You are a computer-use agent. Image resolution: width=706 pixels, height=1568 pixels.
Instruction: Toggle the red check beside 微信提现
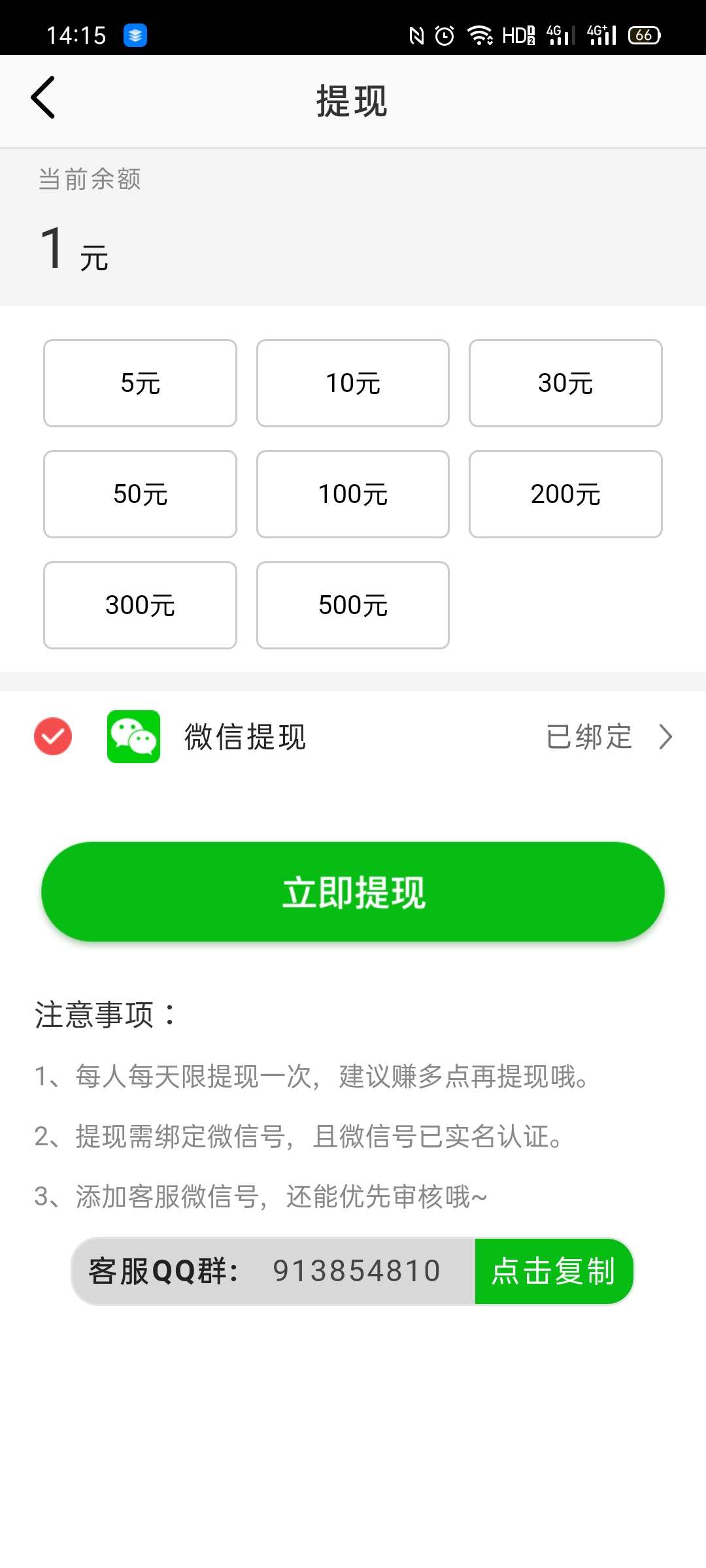53,736
